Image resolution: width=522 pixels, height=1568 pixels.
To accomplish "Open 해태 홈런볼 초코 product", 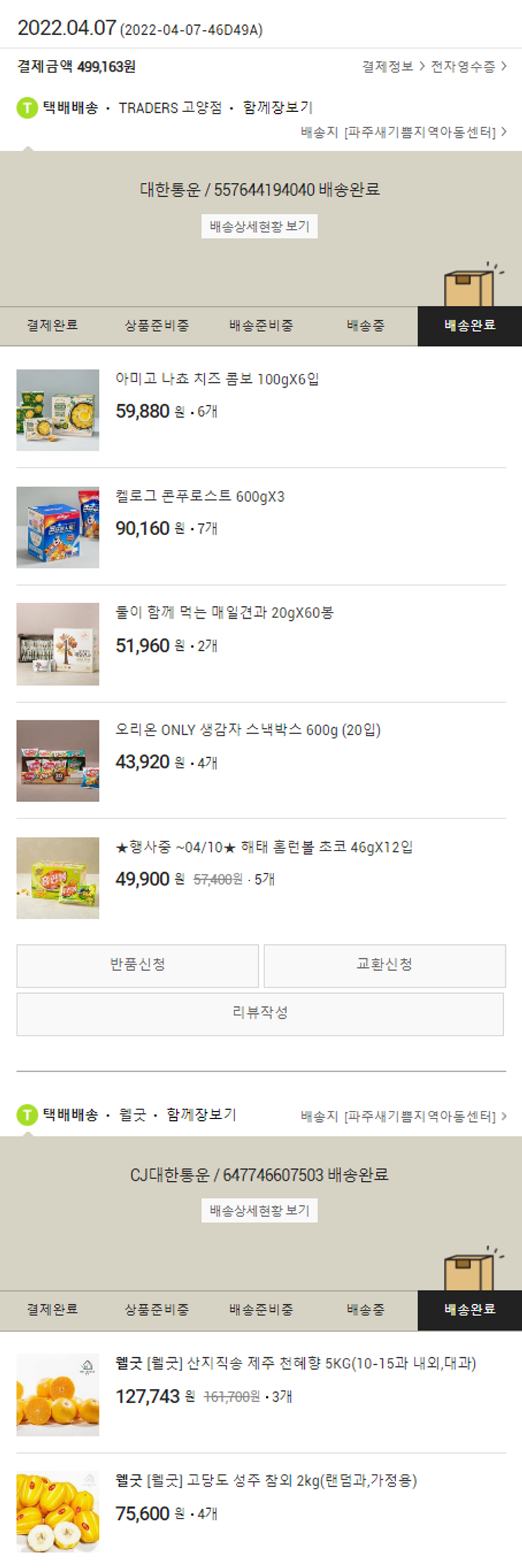I will pos(264,847).
